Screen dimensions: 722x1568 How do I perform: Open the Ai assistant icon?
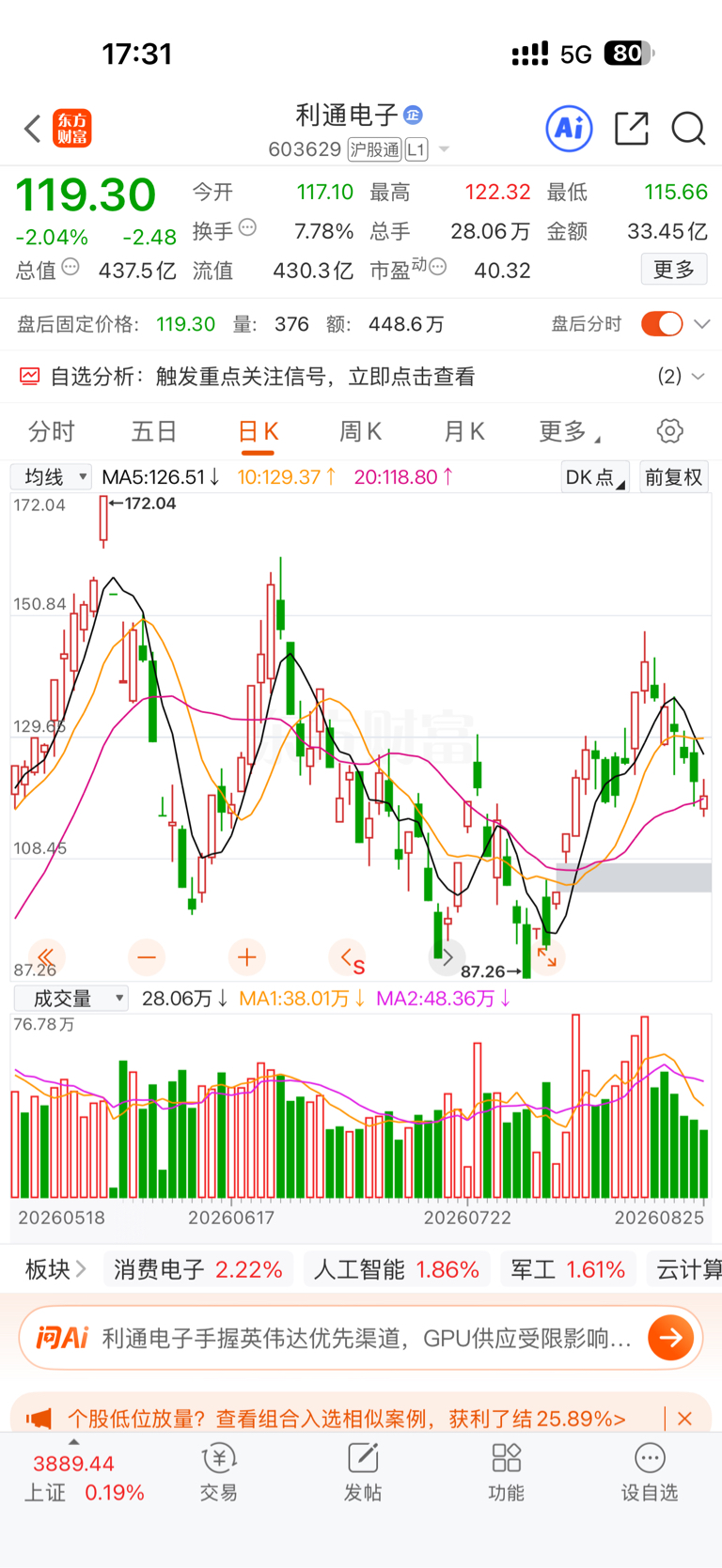(x=569, y=128)
